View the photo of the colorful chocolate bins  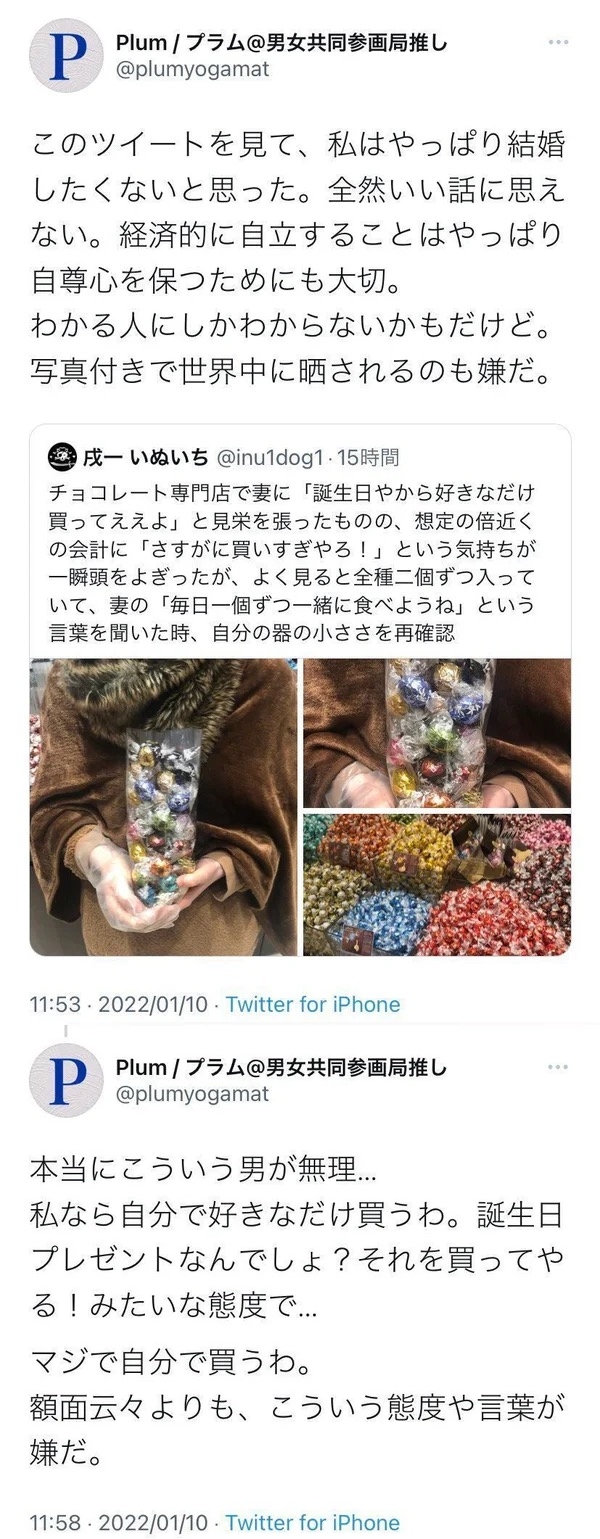click(x=437, y=884)
